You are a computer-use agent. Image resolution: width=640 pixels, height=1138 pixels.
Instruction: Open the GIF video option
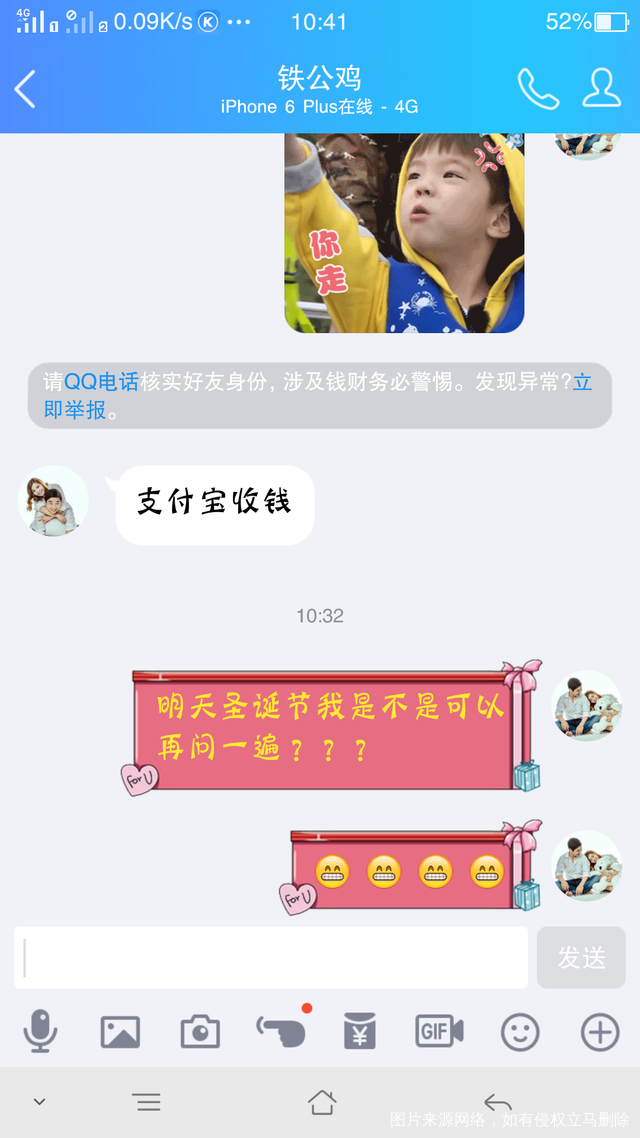tap(439, 1031)
